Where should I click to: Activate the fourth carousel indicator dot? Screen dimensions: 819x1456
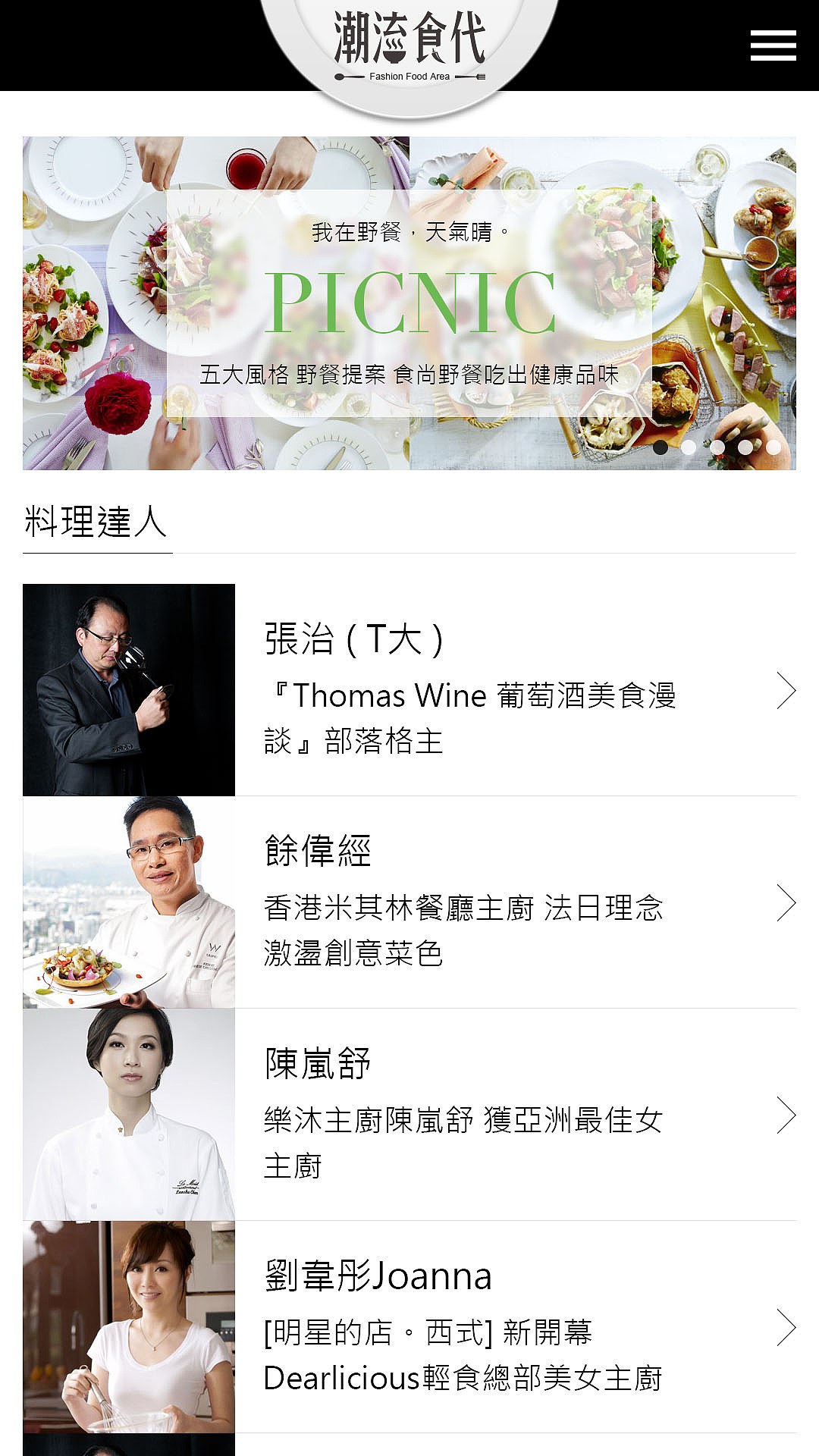pos(743,447)
